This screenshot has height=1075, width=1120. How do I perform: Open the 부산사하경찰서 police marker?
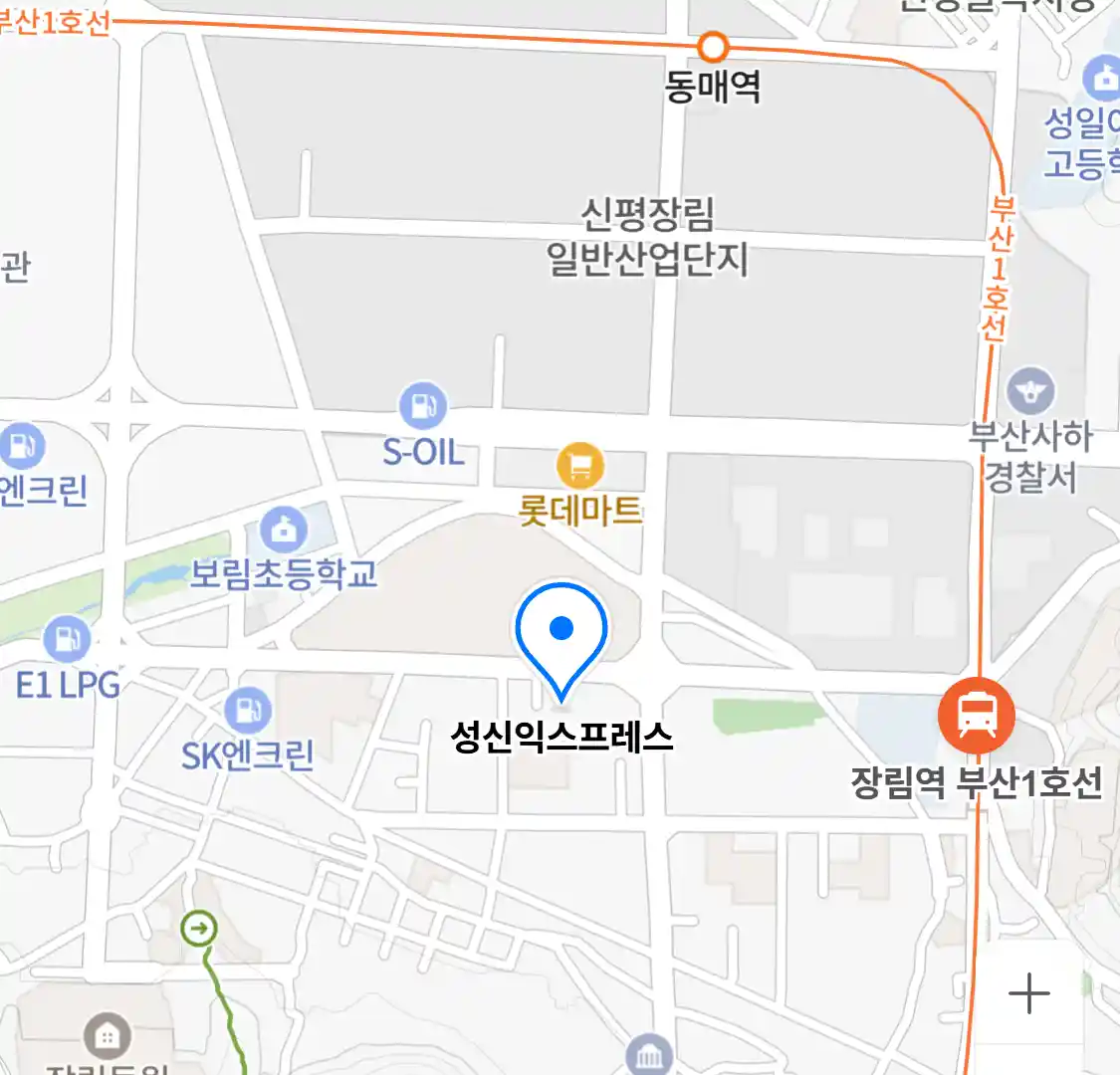[x=1030, y=391]
